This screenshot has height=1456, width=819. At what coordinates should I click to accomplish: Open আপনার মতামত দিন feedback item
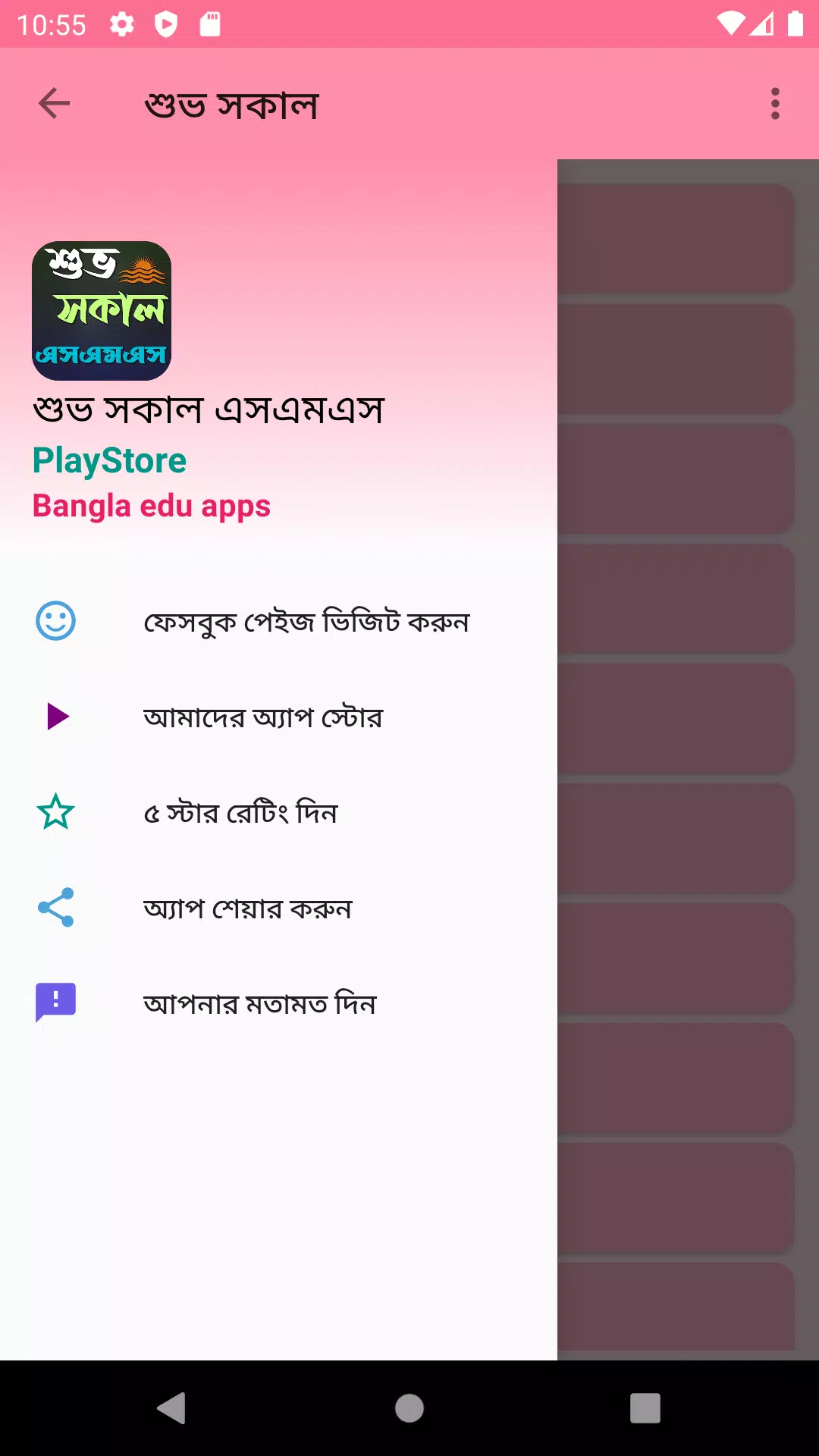pyautogui.click(x=259, y=1004)
